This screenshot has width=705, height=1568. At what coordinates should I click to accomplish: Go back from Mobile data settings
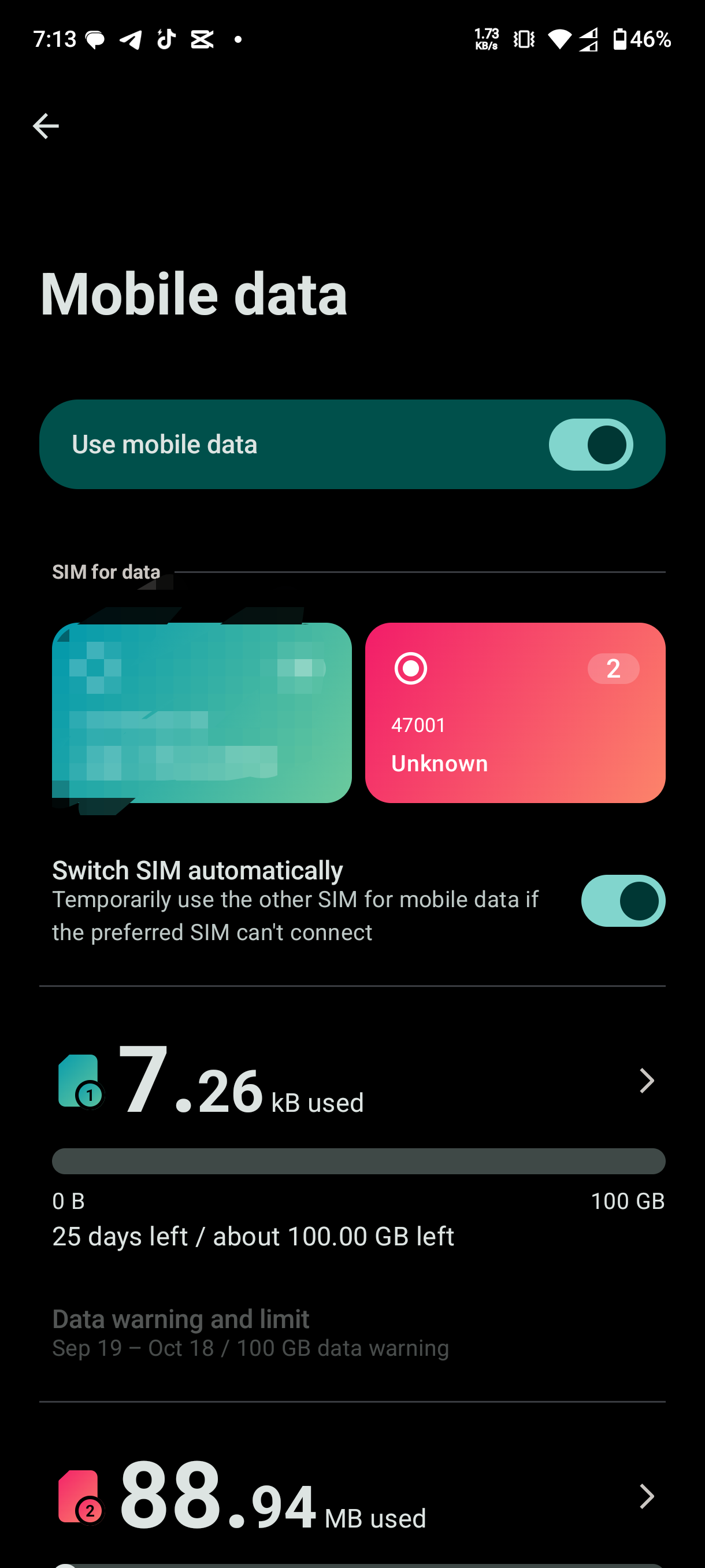(x=46, y=126)
